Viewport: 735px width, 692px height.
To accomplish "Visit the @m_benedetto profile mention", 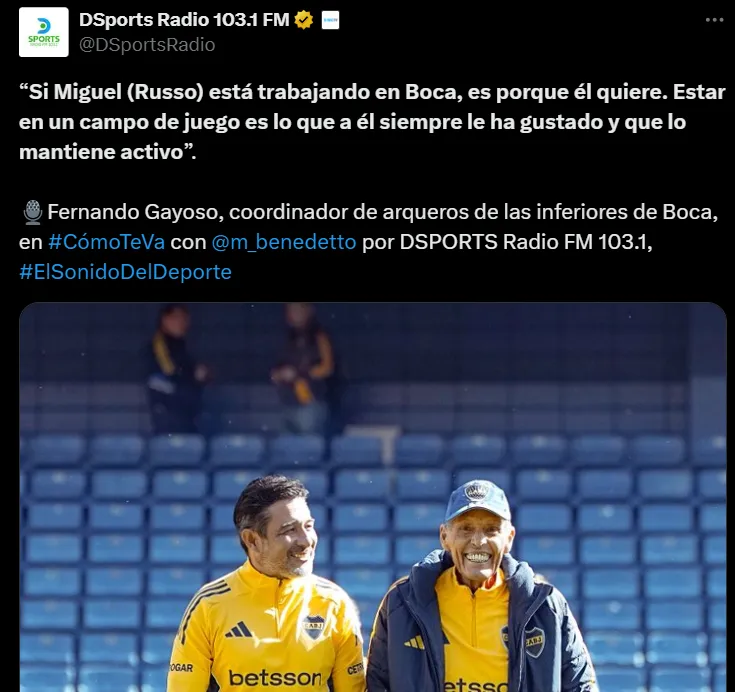I will pos(283,242).
